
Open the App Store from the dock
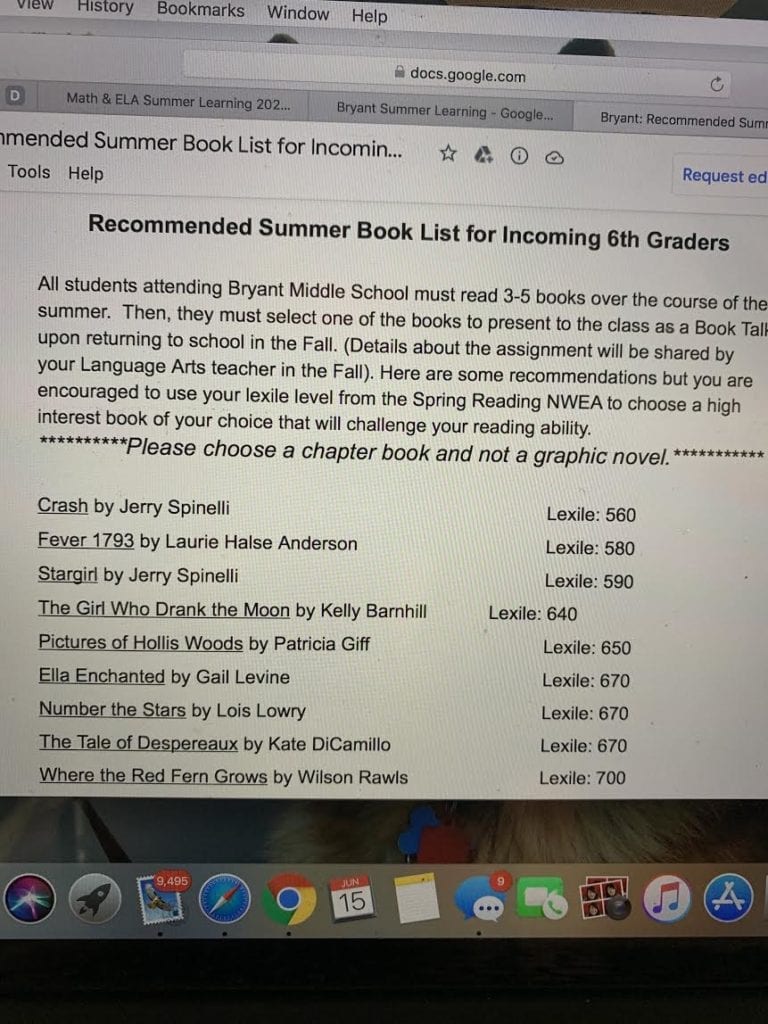click(x=729, y=898)
